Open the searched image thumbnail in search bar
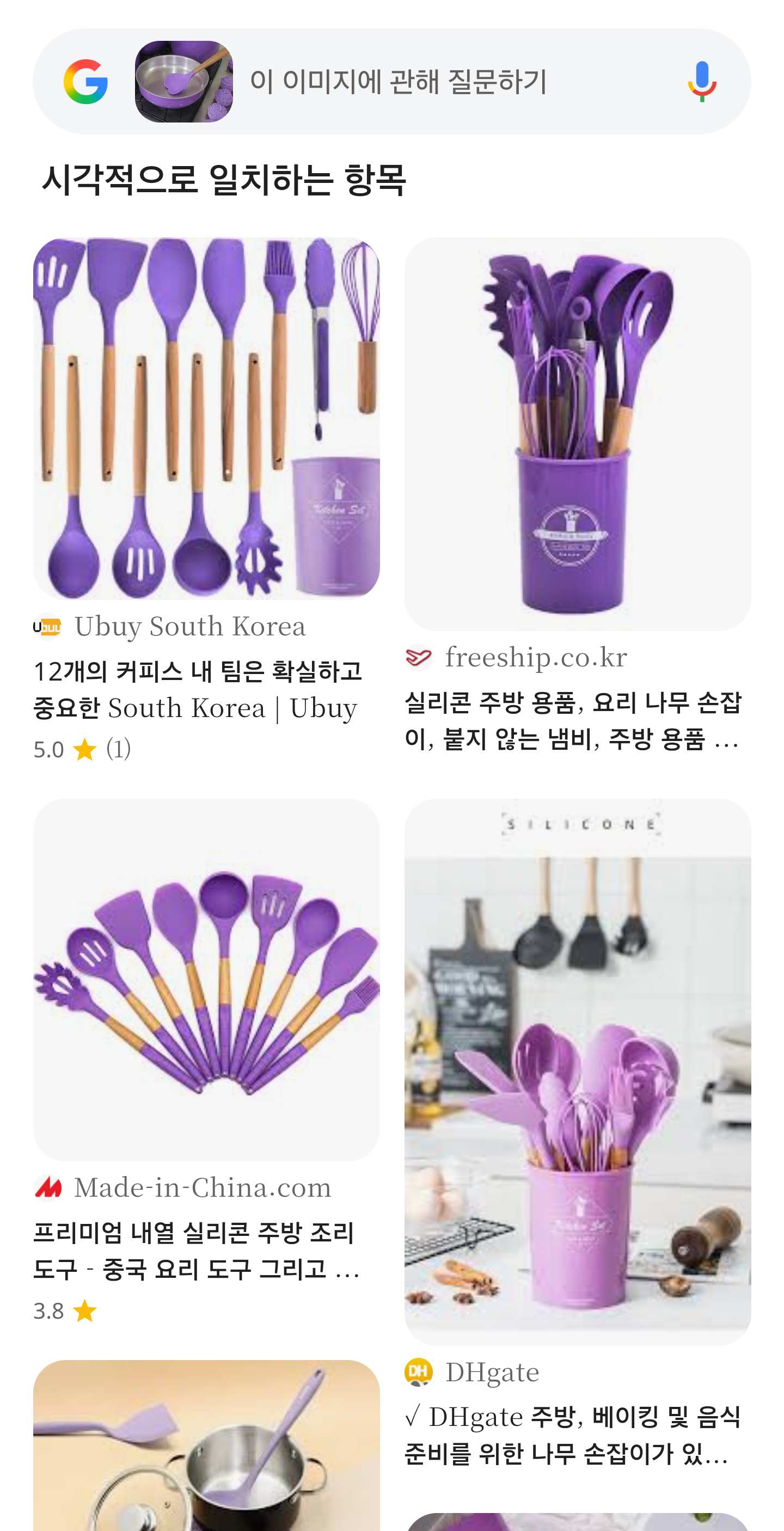The image size is (784, 1531). click(x=183, y=82)
